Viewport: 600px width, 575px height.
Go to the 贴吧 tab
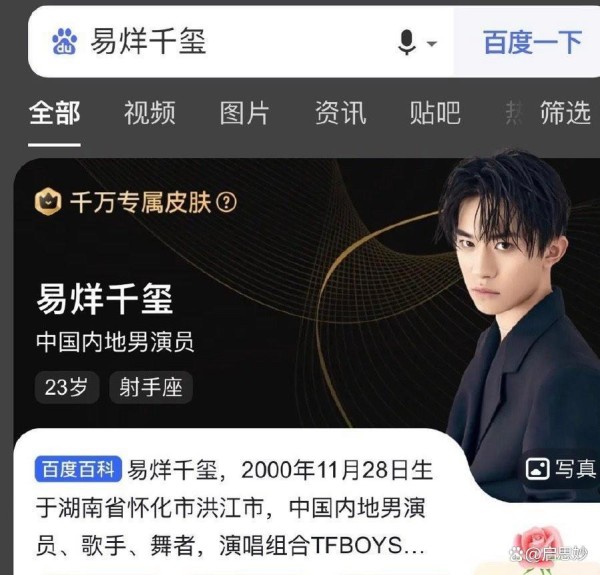pyautogui.click(x=435, y=113)
